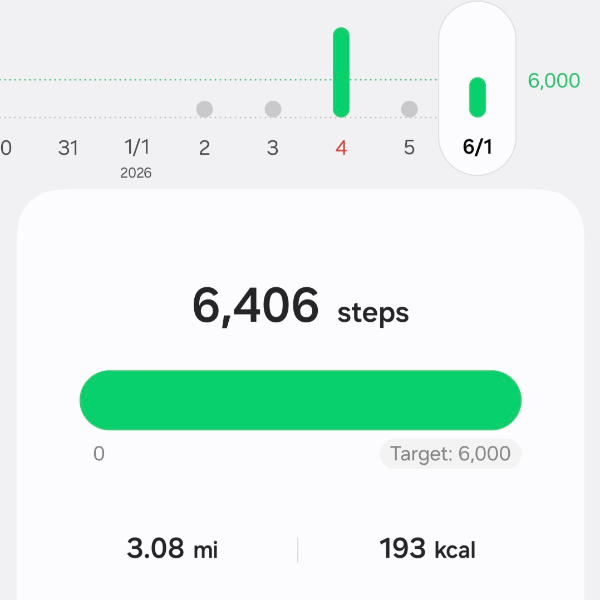The image size is (600, 600).
Task: Choose day 2 in the chart
Action: point(204,147)
